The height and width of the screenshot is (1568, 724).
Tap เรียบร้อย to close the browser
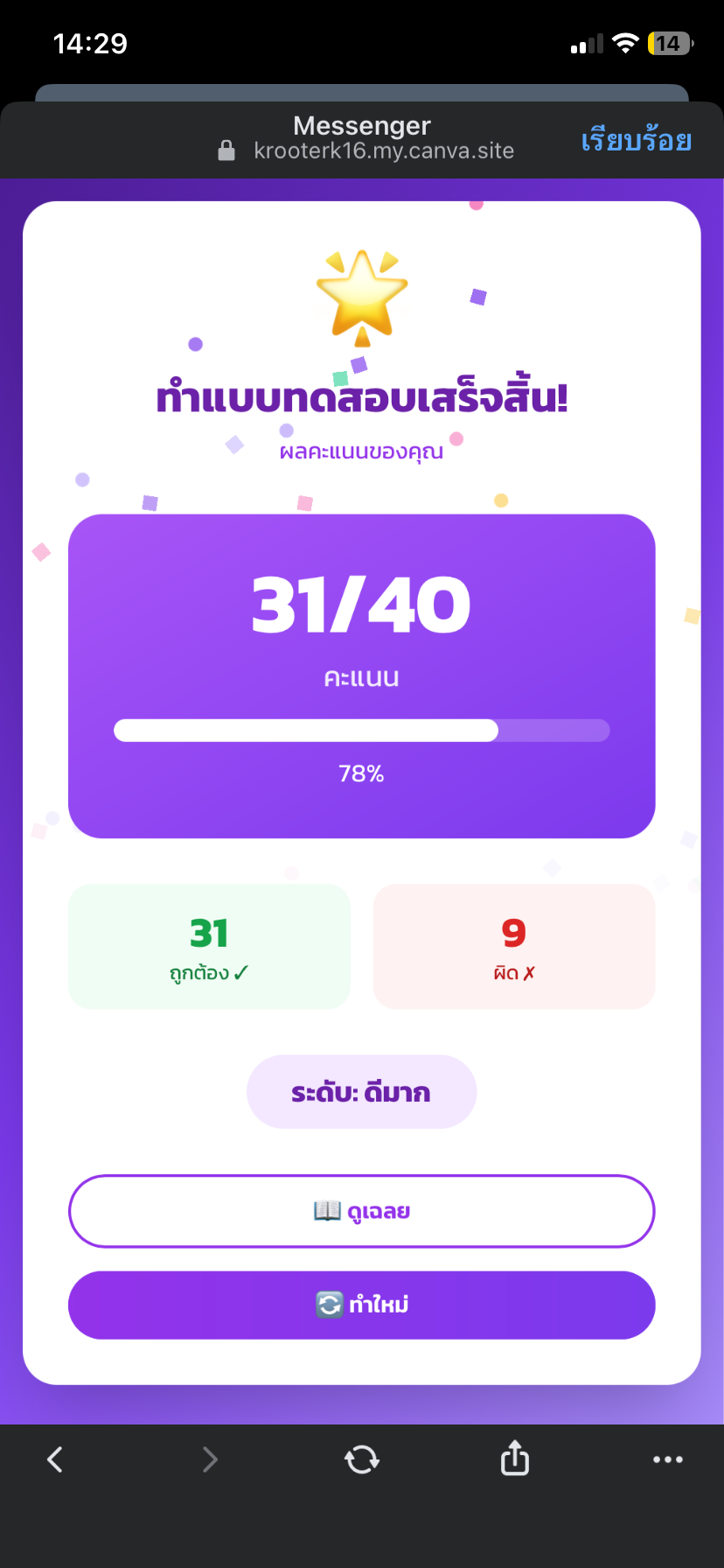coord(636,140)
